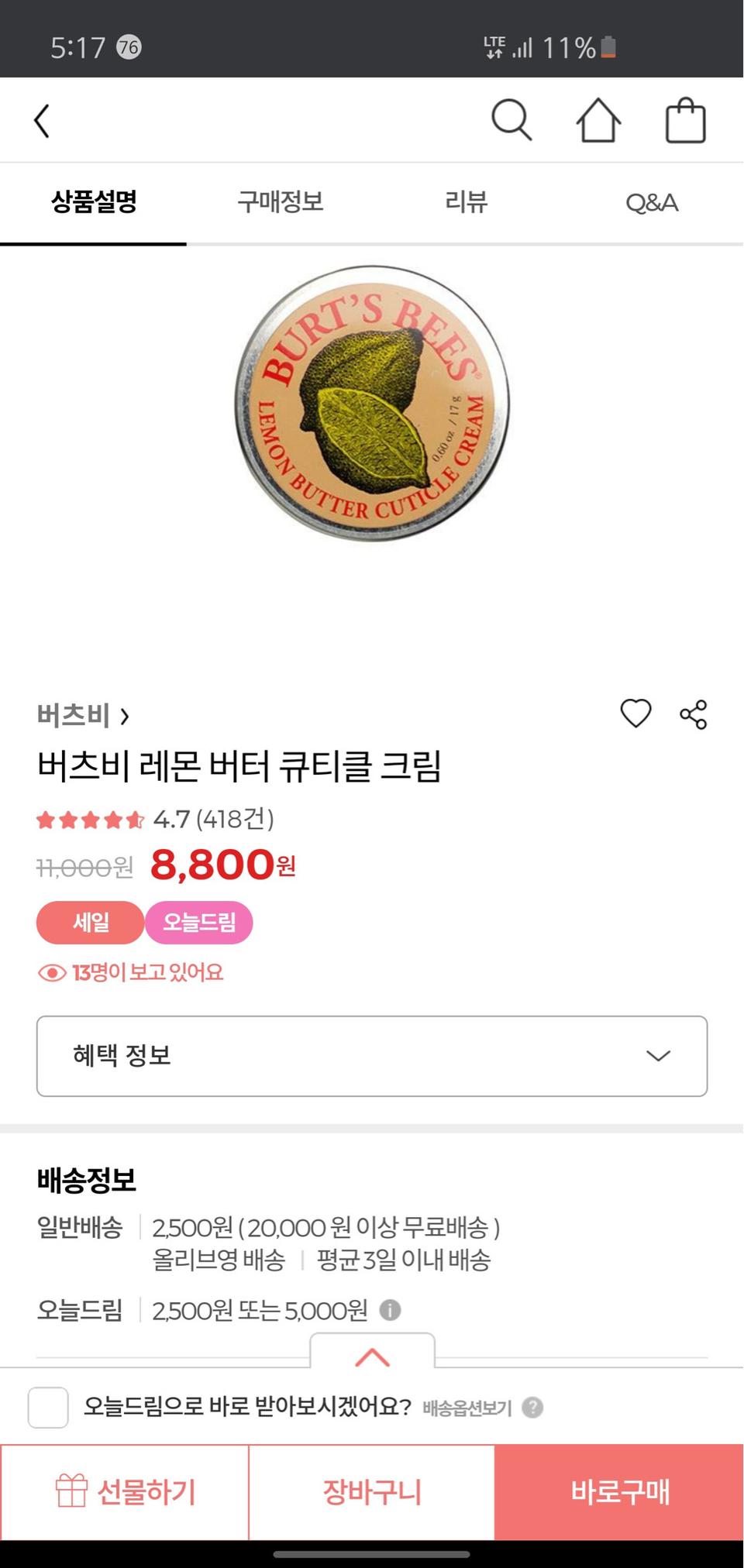Viewport: 744px width, 1568px height.
Task: Open the shopping bag
Action: coord(685,119)
